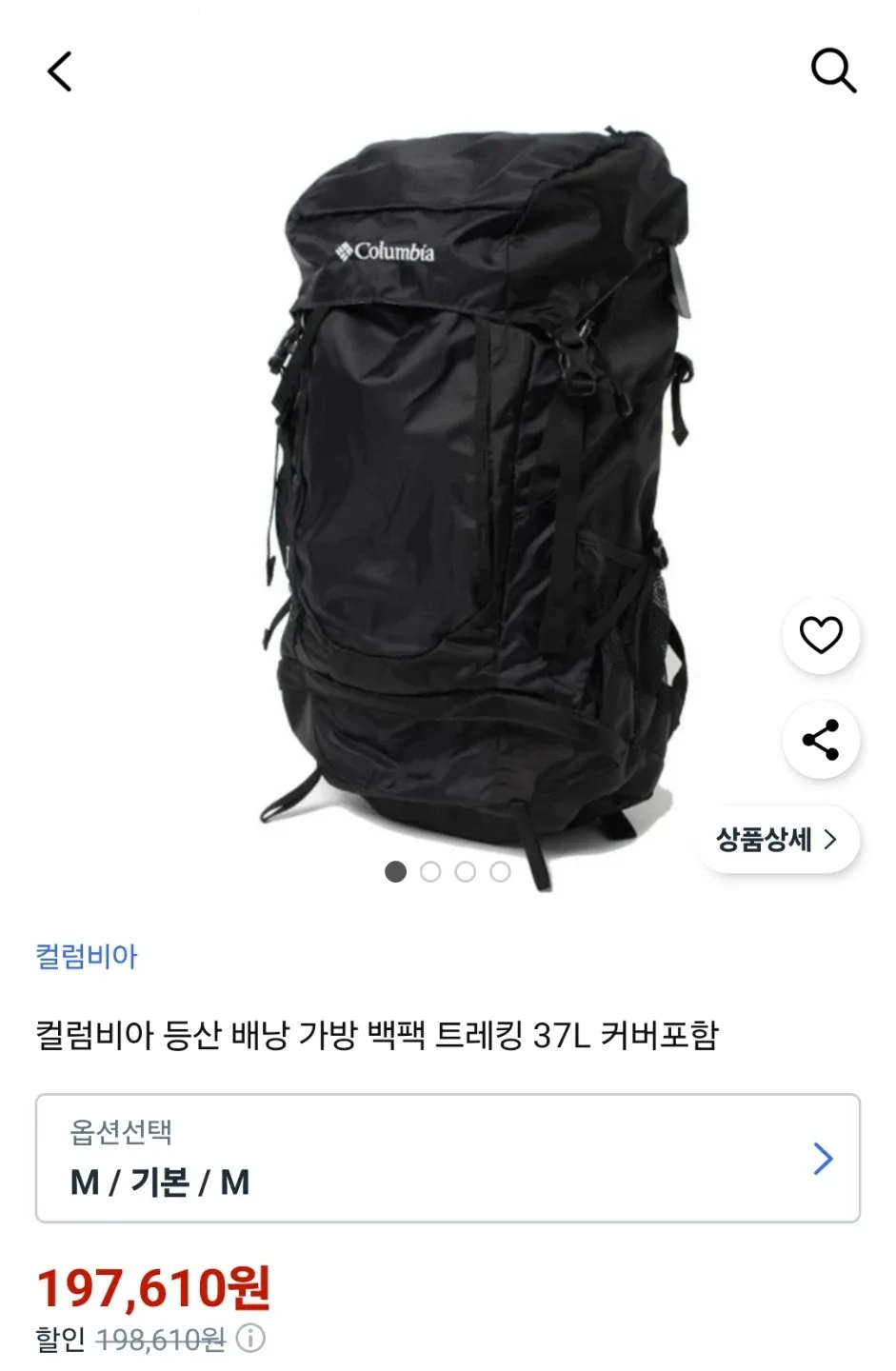Expand the 옵션선택 option selector
896x1371 pixels.
(448, 1158)
